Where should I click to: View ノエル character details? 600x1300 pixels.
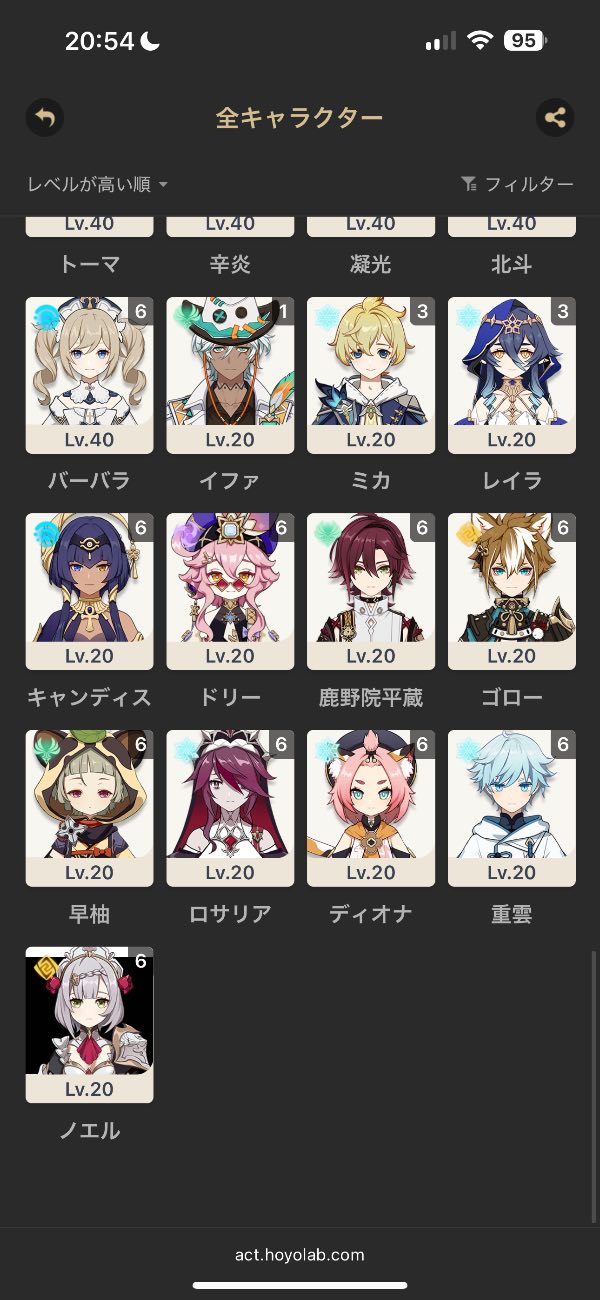(89, 1025)
